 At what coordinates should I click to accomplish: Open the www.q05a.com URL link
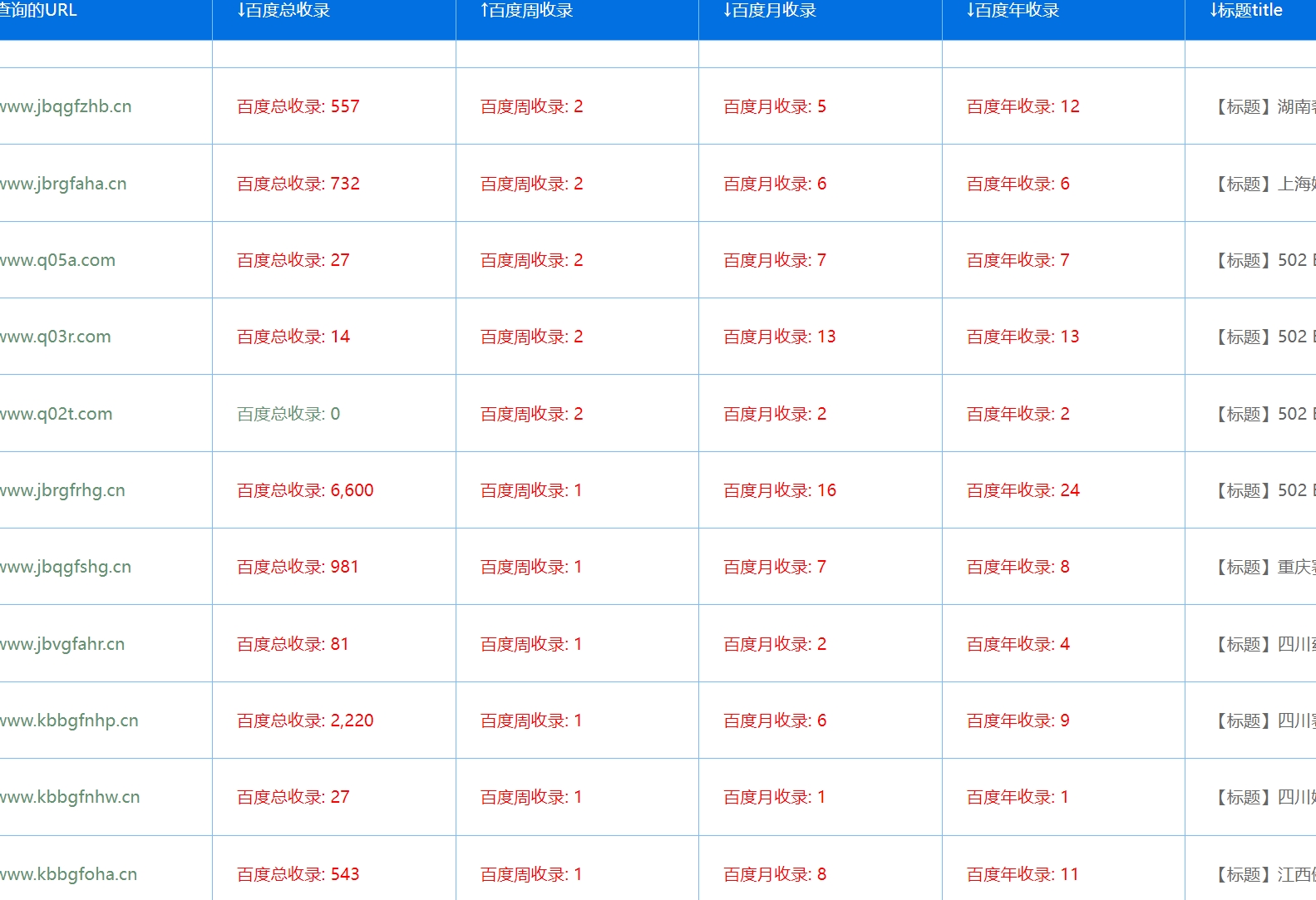coord(57,260)
